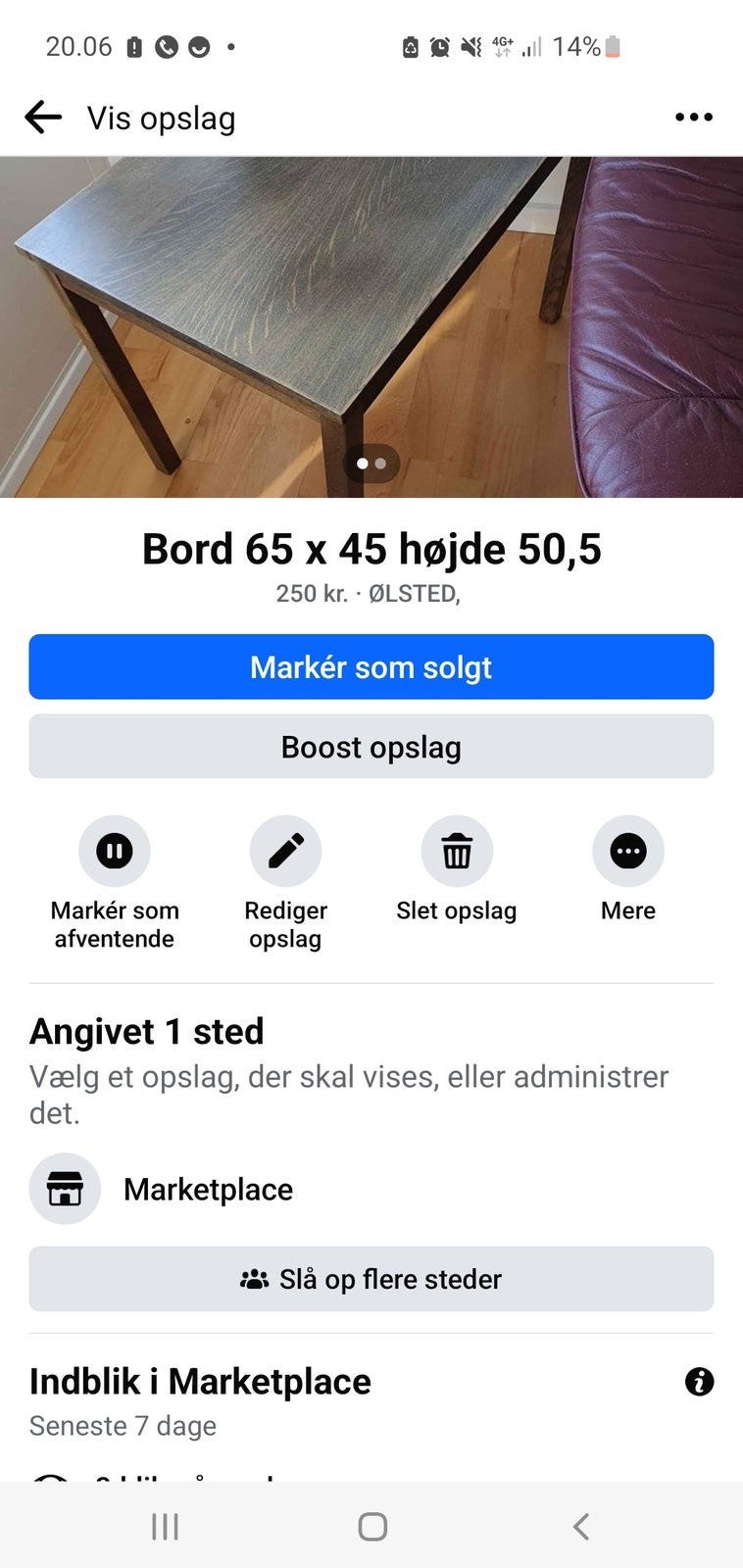Tap Markér som solgt button
This screenshot has width=743, height=1568.
(x=371, y=667)
